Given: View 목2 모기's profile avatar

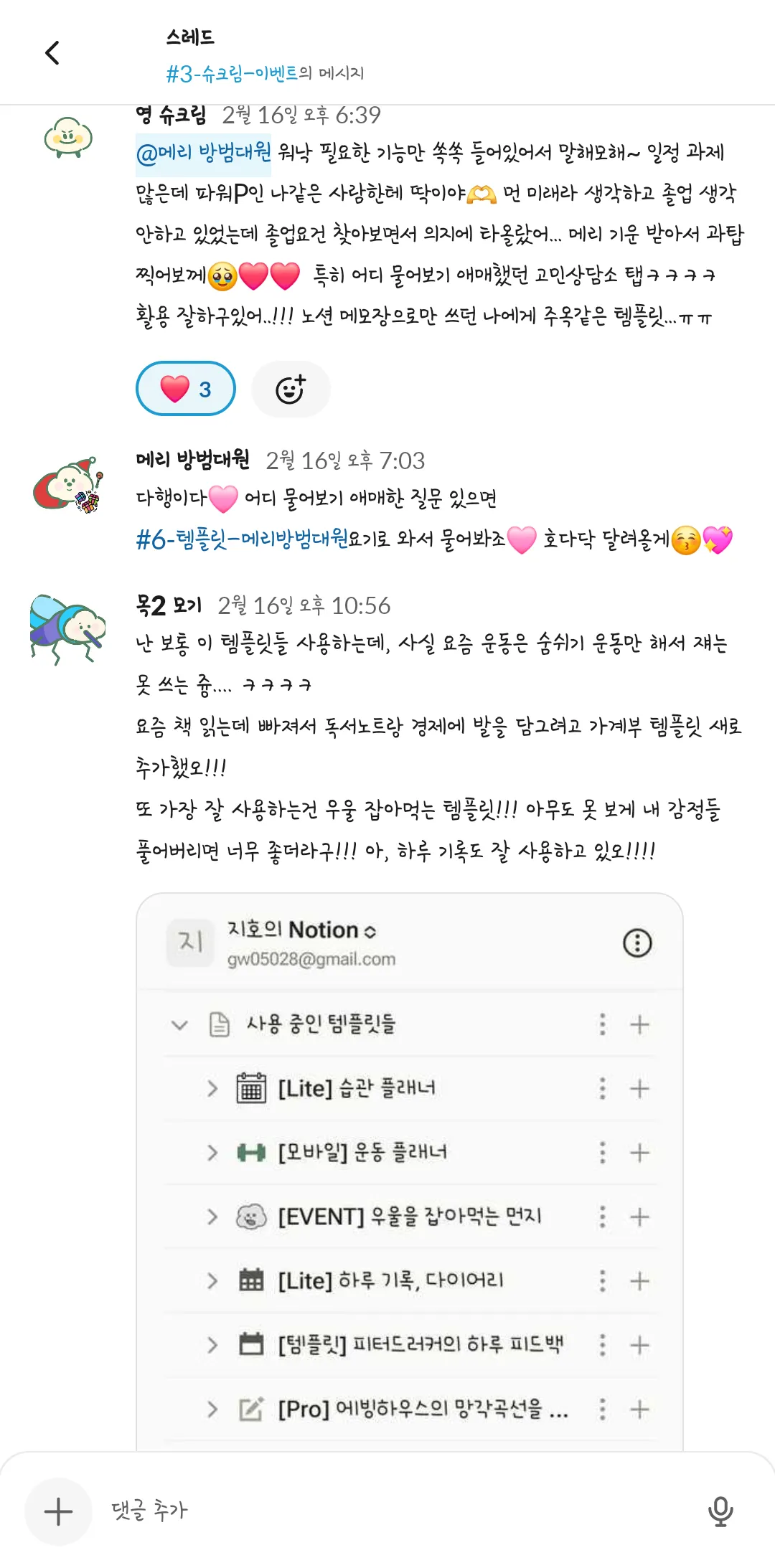Looking at the screenshot, I should [x=68, y=628].
